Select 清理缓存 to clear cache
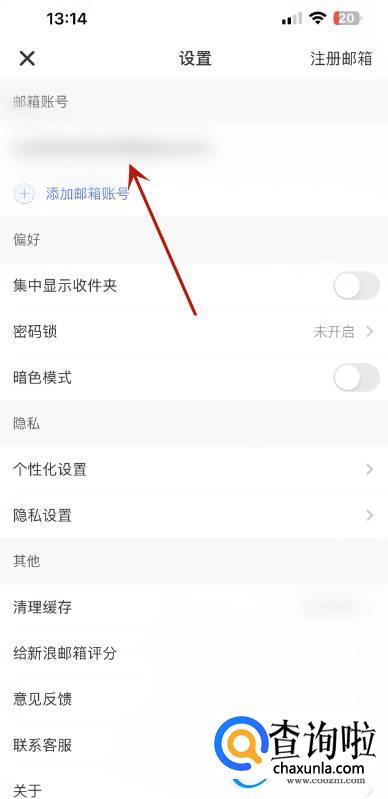This screenshot has height=799, width=388. point(194,607)
